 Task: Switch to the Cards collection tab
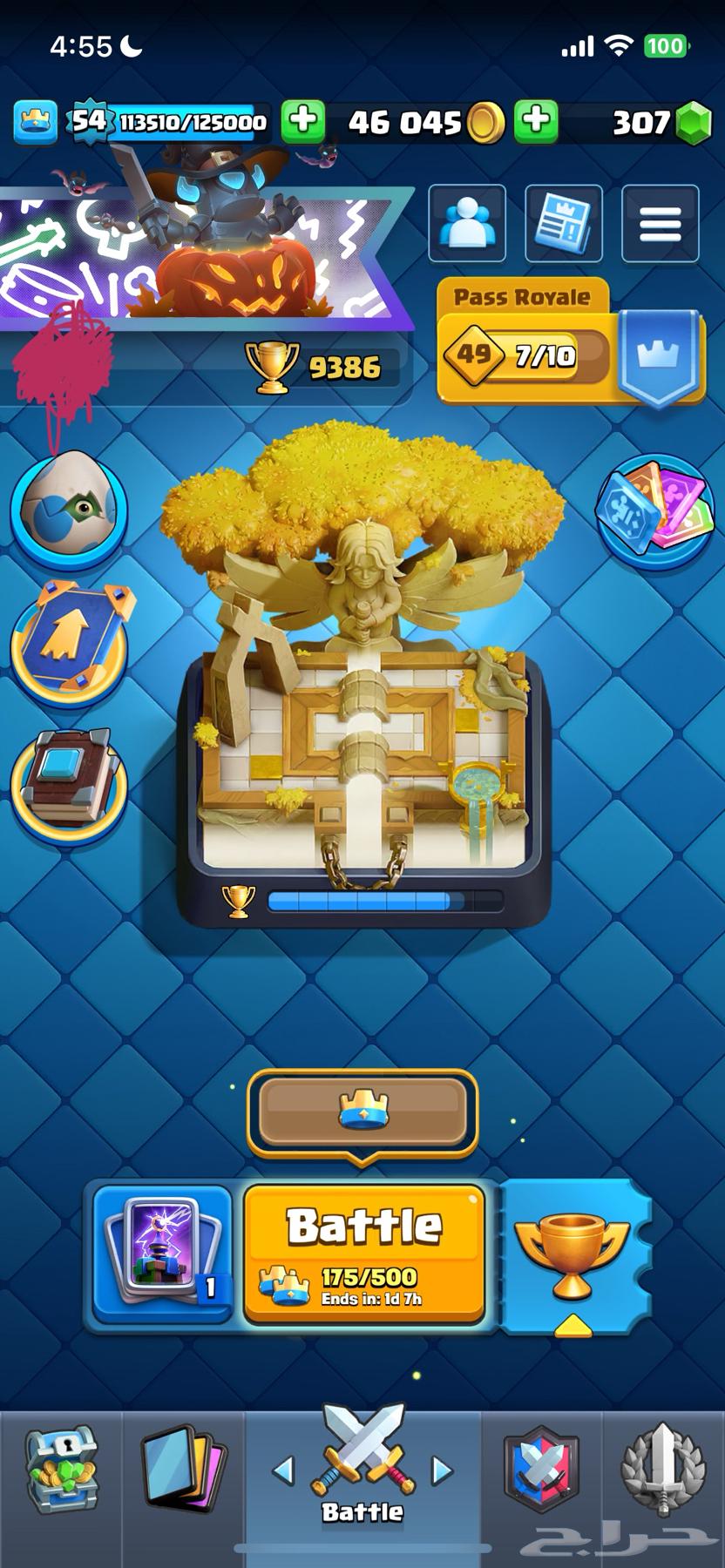183,1470
